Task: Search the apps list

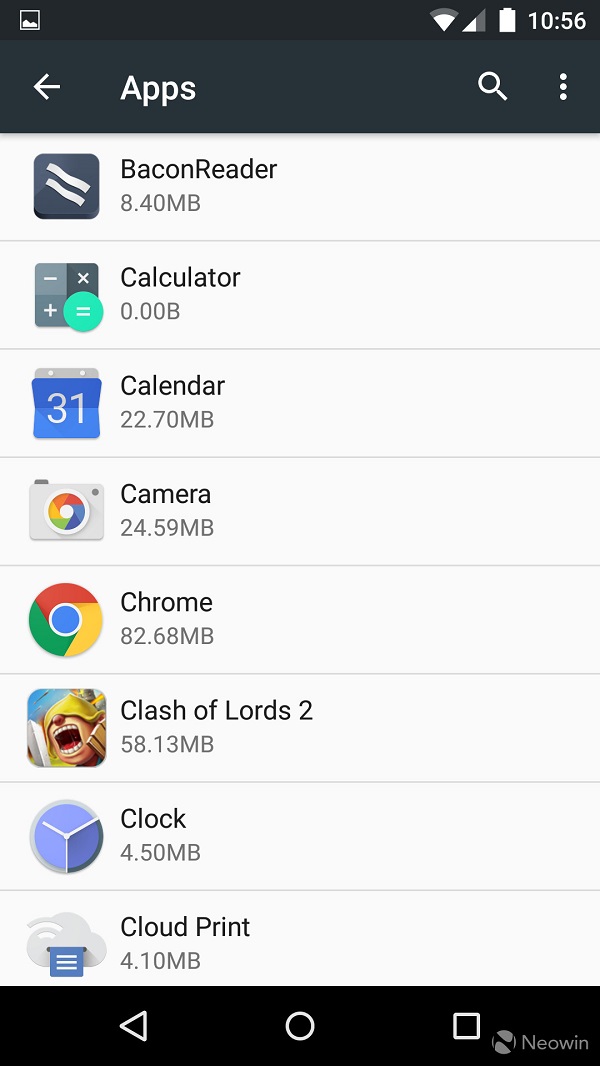Action: coord(492,87)
